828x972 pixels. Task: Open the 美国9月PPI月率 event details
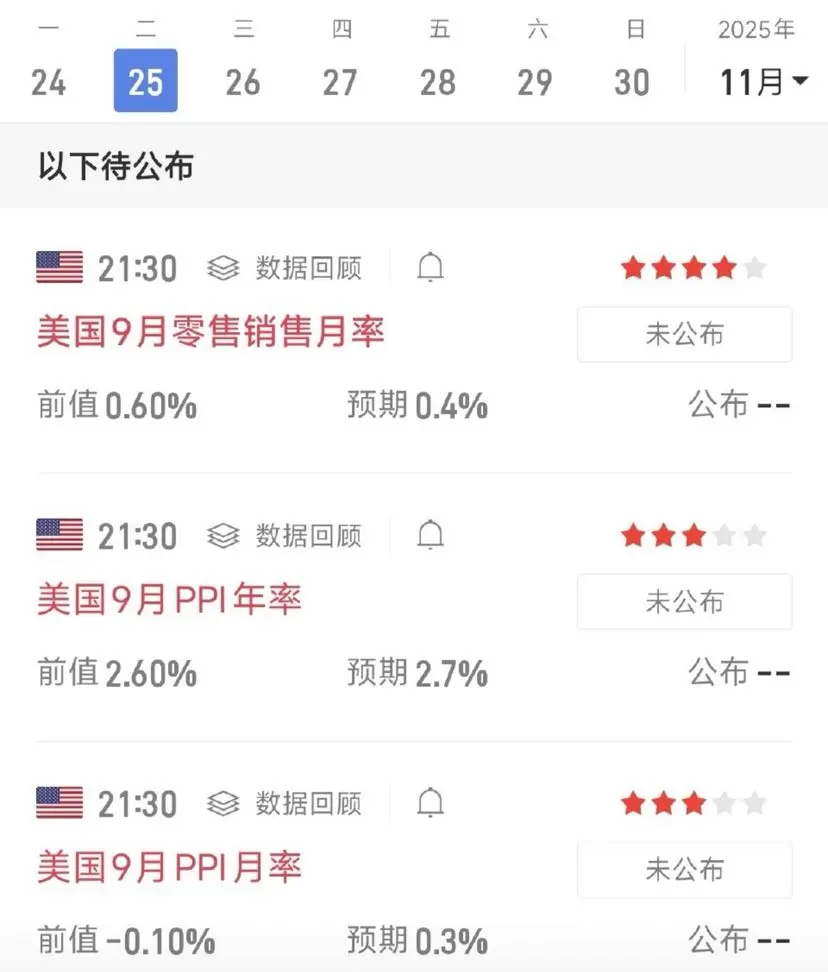coord(169,868)
